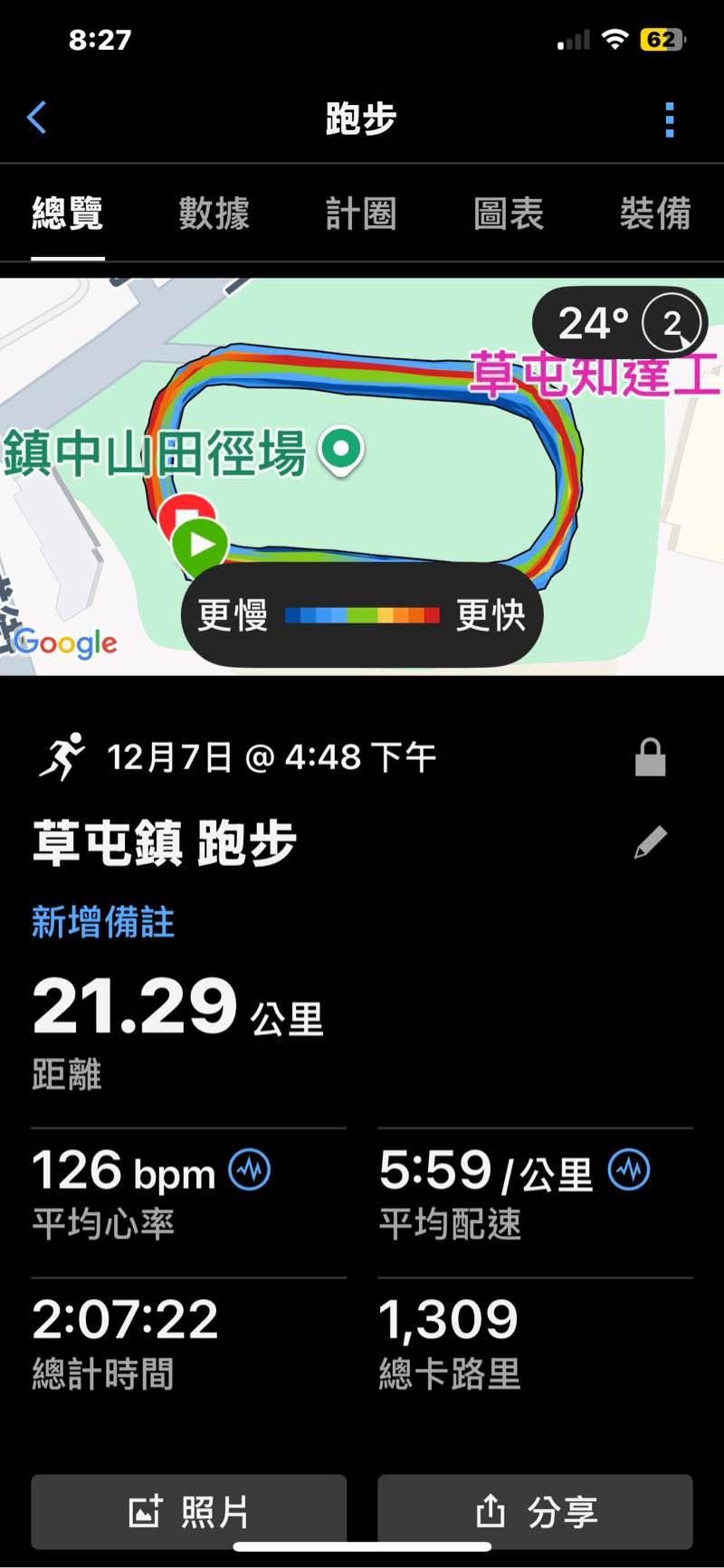Add a photo with the 照片 button
Screen dimensions: 724x1568
click(x=189, y=1511)
